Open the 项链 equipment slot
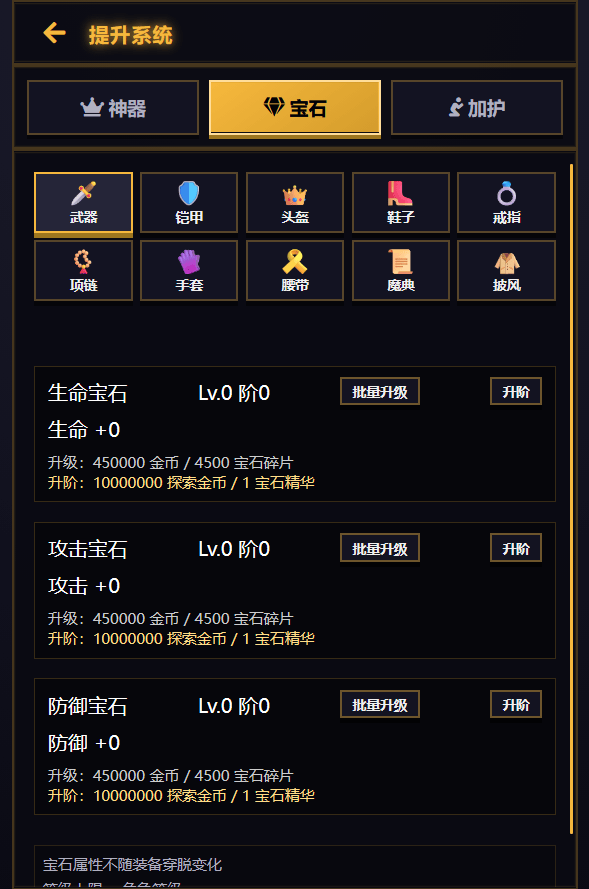This screenshot has height=889, width=589. (83, 270)
